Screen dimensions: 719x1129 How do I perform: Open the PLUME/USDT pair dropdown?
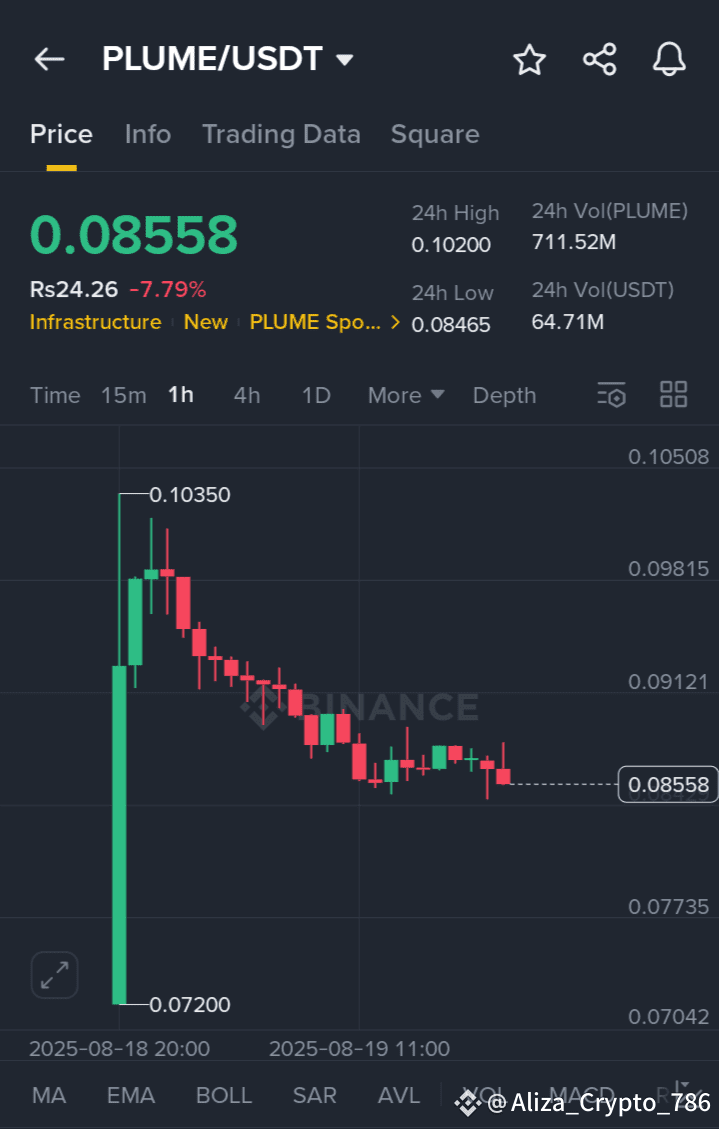click(344, 60)
